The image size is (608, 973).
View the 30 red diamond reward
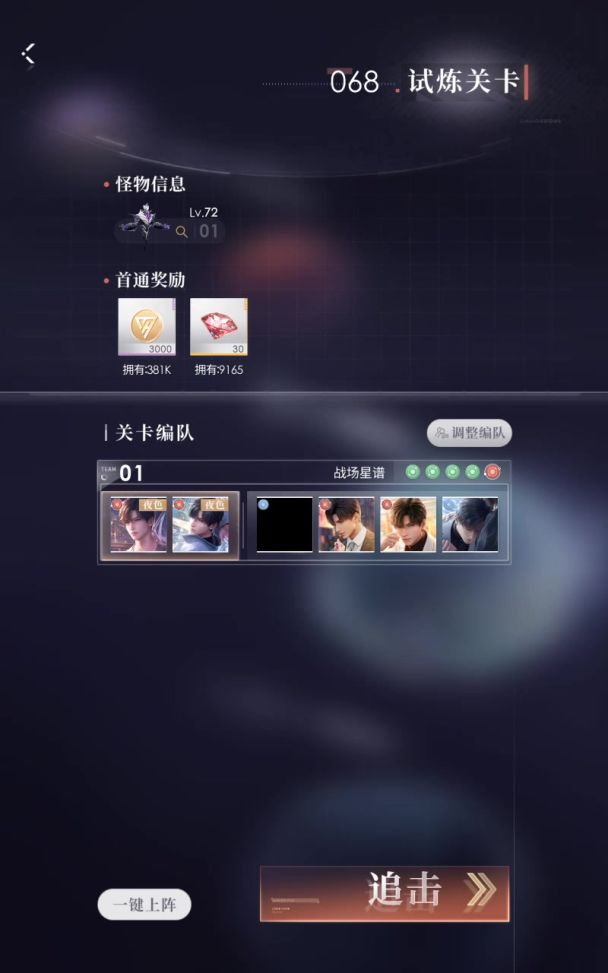(x=218, y=327)
